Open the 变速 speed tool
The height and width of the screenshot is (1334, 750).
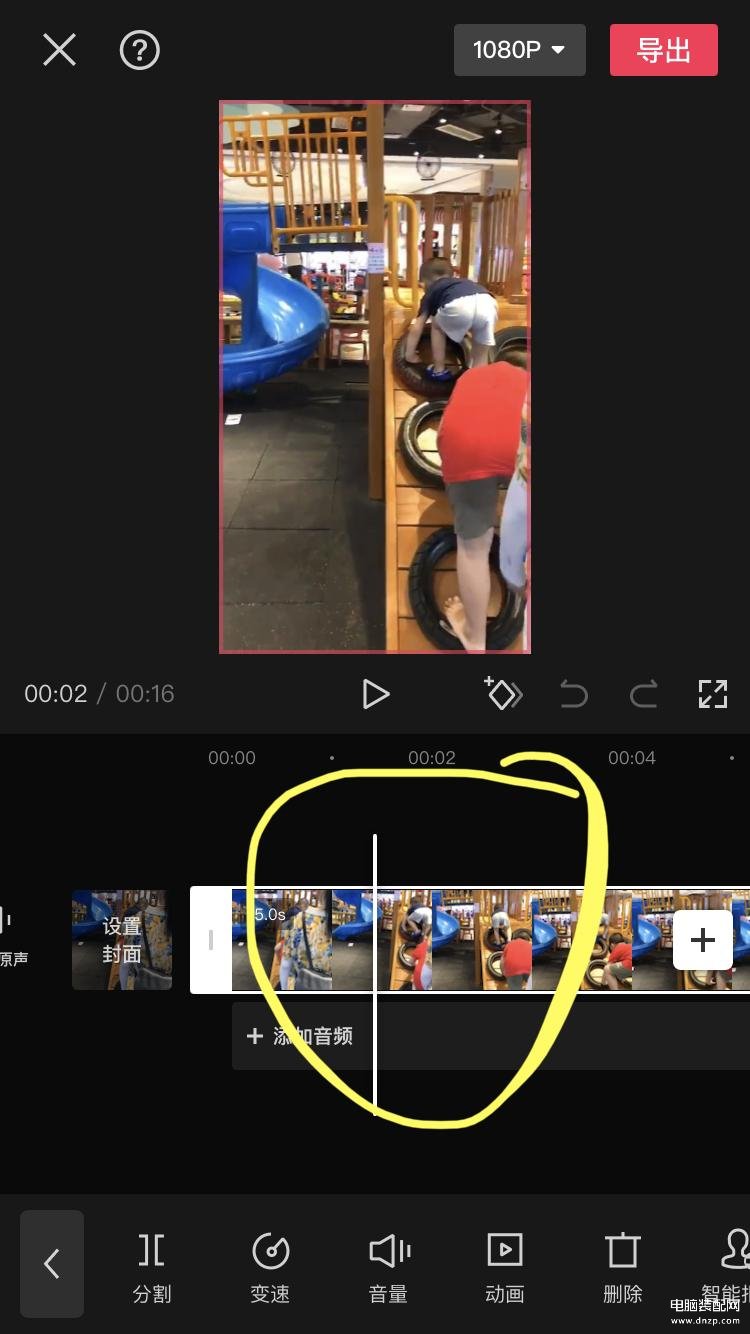[x=270, y=1268]
